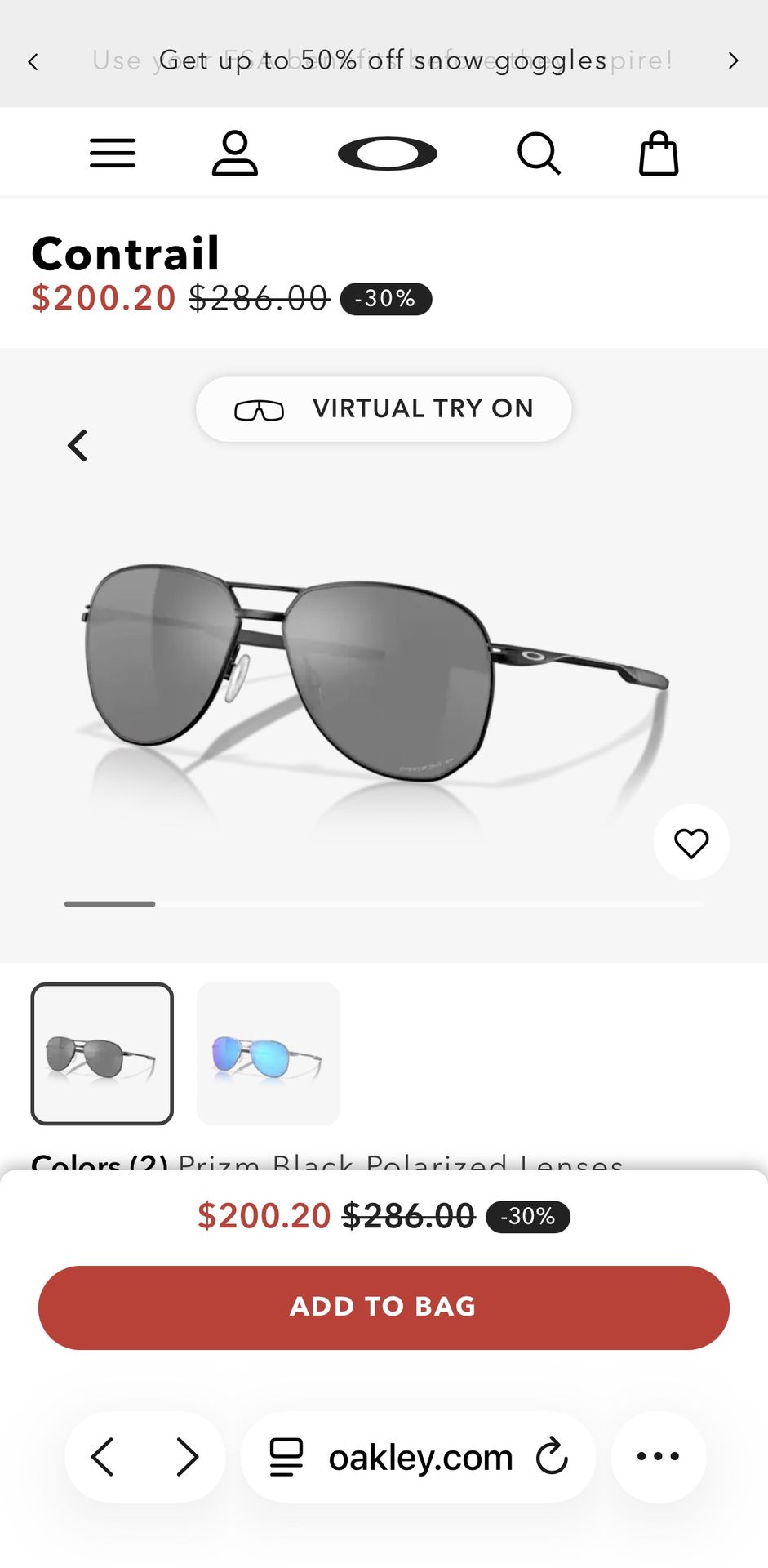Open the hamburger navigation menu
The height and width of the screenshot is (1568, 768).
[x=113, y=153]
